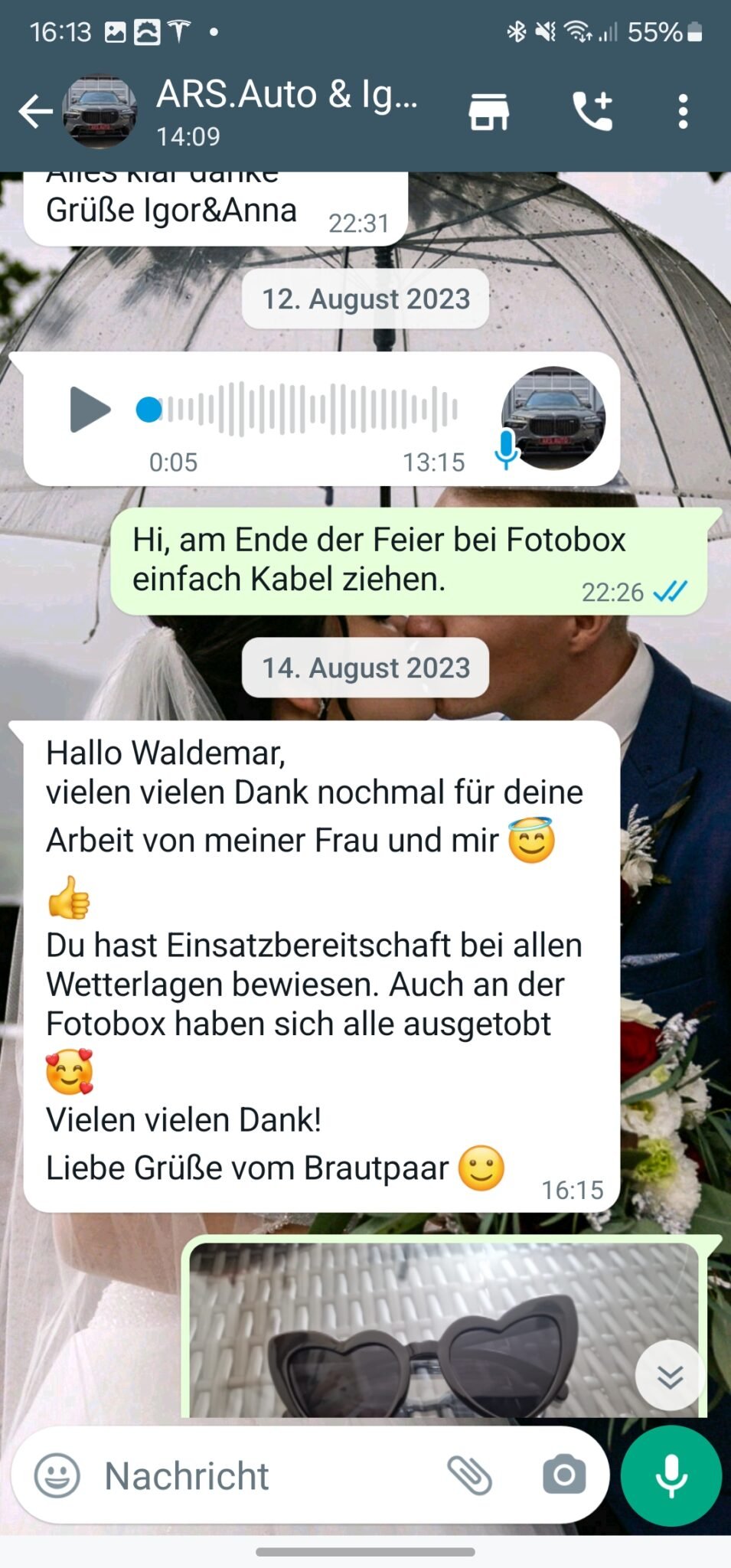Tap the battery indicator in the status bar
This screenshot has width=731, height=1568.
tap(691, 31)
